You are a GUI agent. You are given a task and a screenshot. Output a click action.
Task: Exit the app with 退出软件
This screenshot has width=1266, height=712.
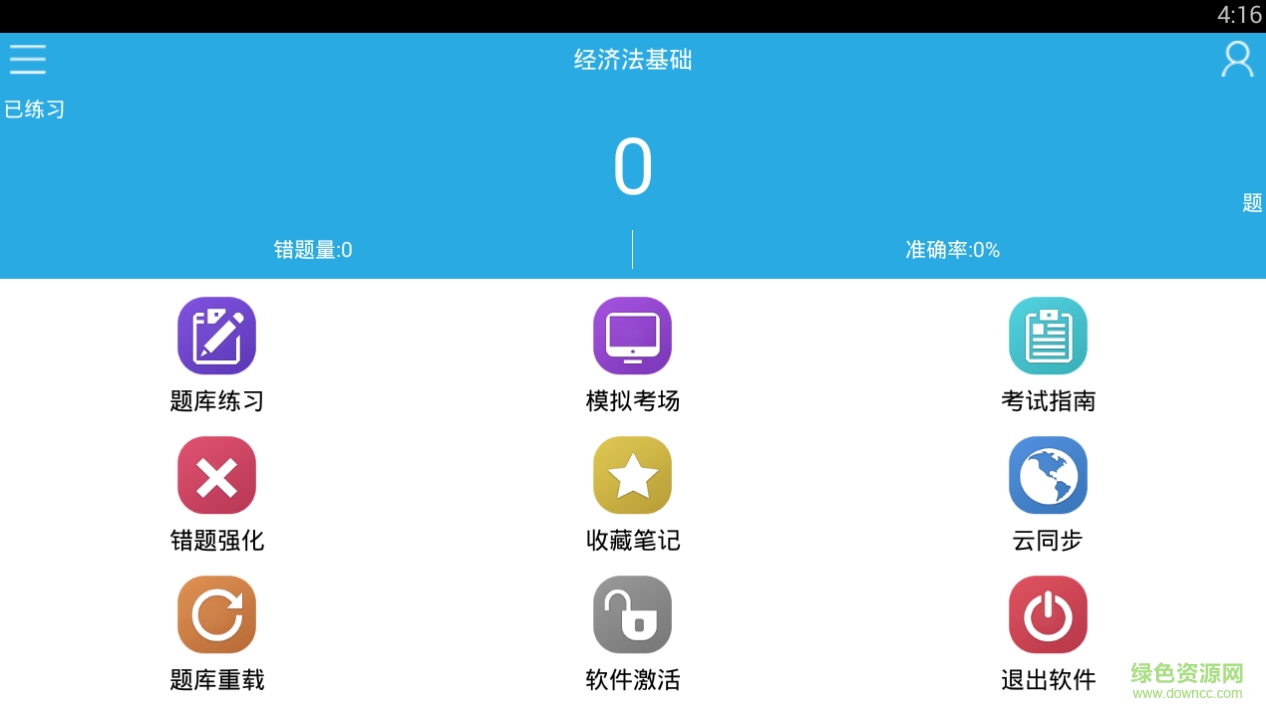1047,614
